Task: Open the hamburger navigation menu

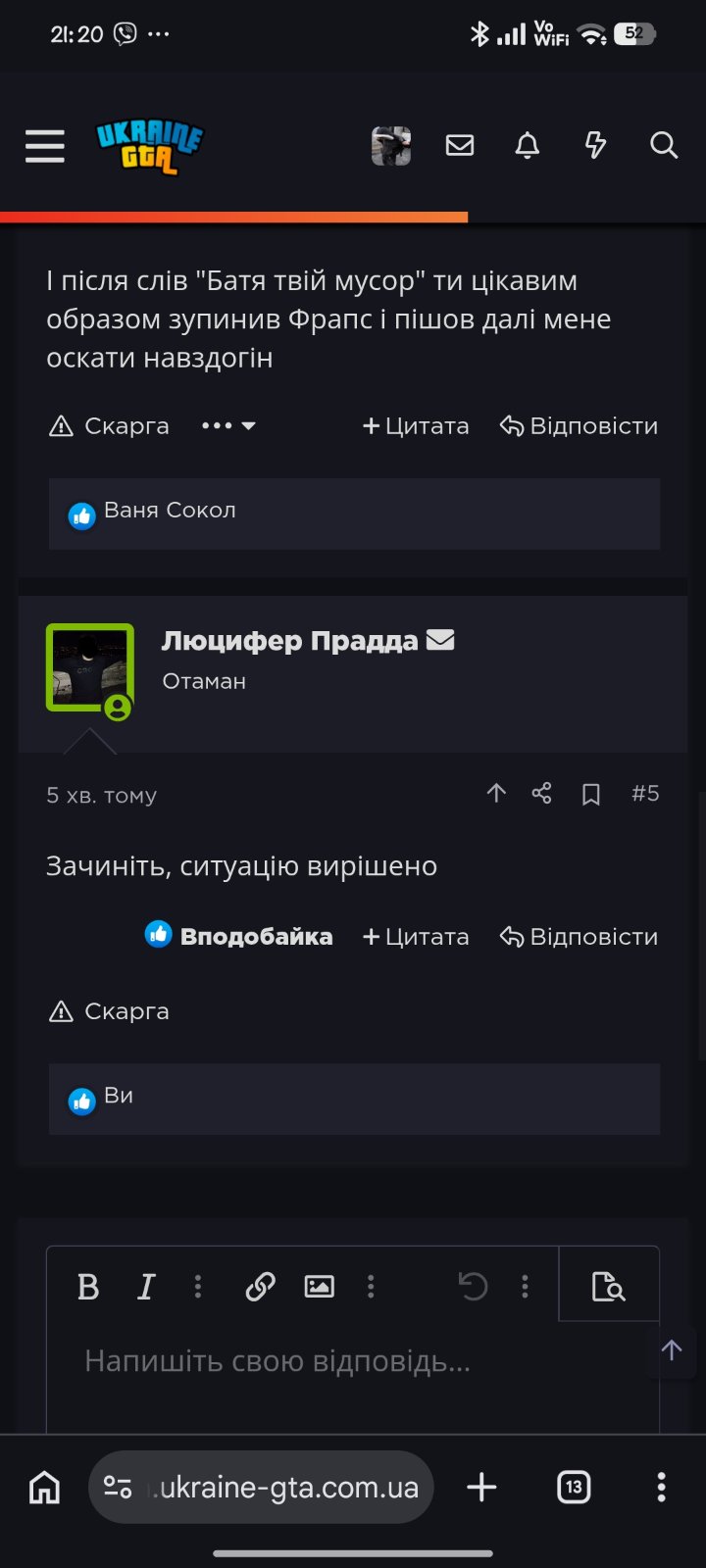Action: [45, 146]
